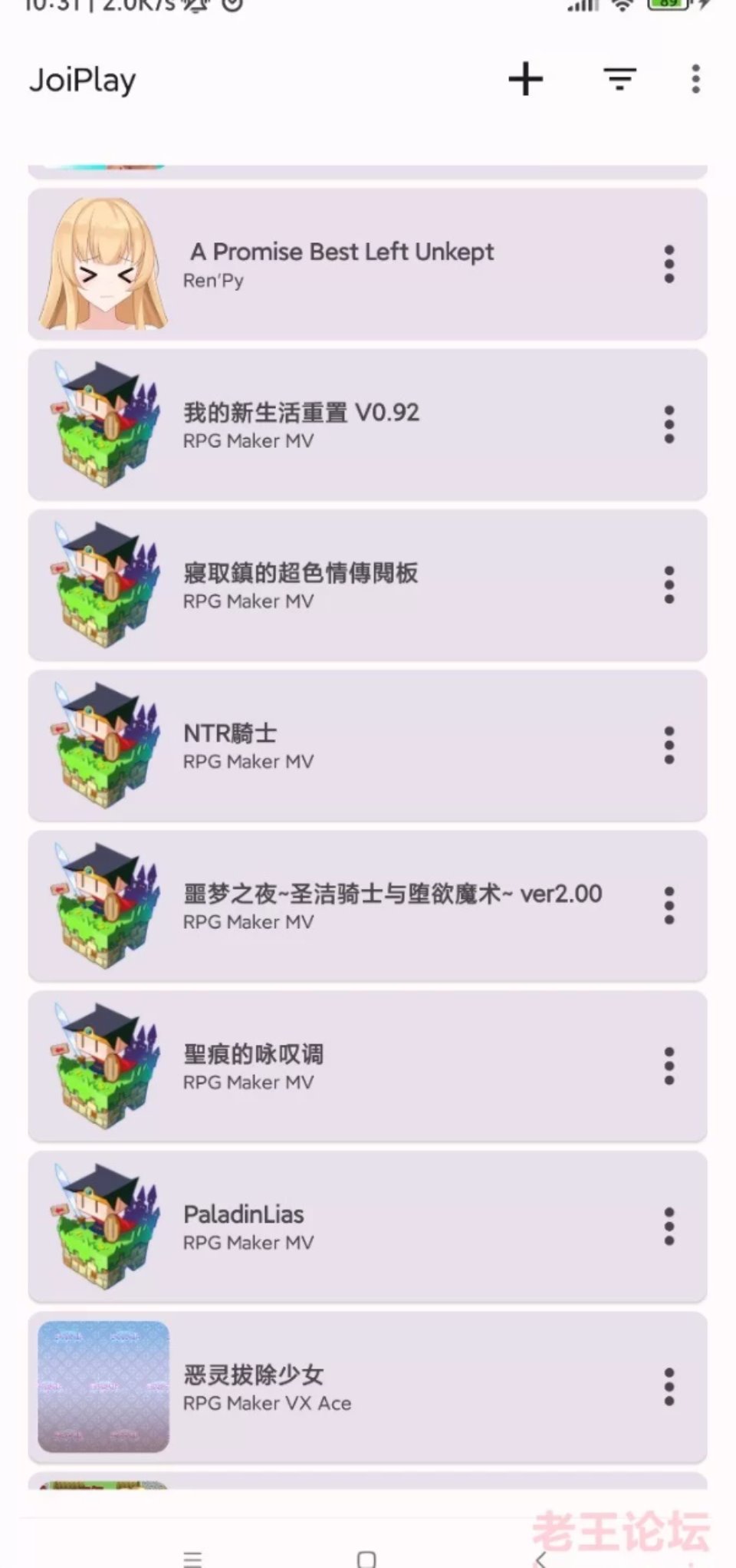Screen dimensions: 736x1568
Task: Open the JoiPlay overflow menu
Action: point(695,79)
